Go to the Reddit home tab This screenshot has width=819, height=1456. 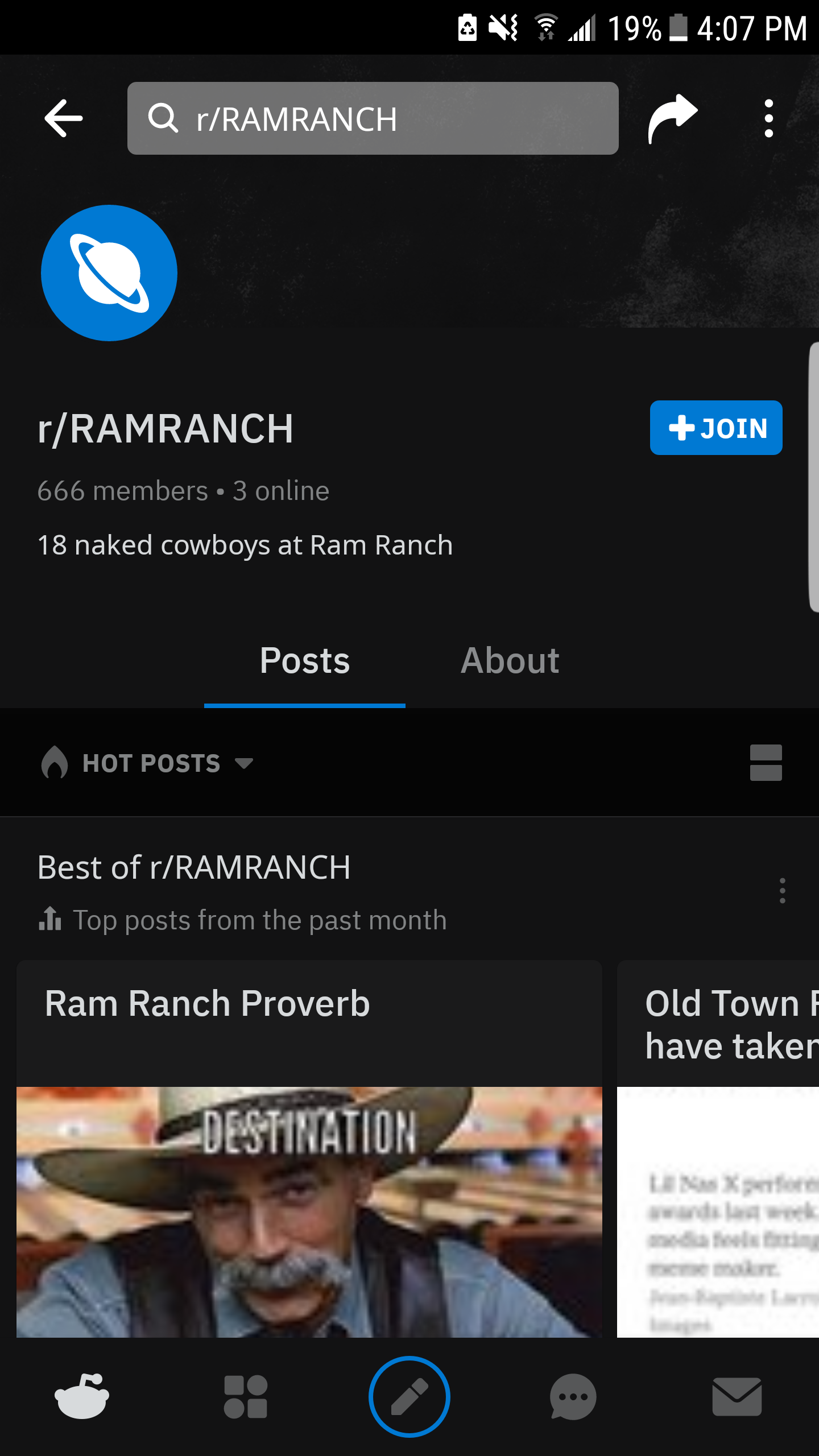[x=82, y=1397]
